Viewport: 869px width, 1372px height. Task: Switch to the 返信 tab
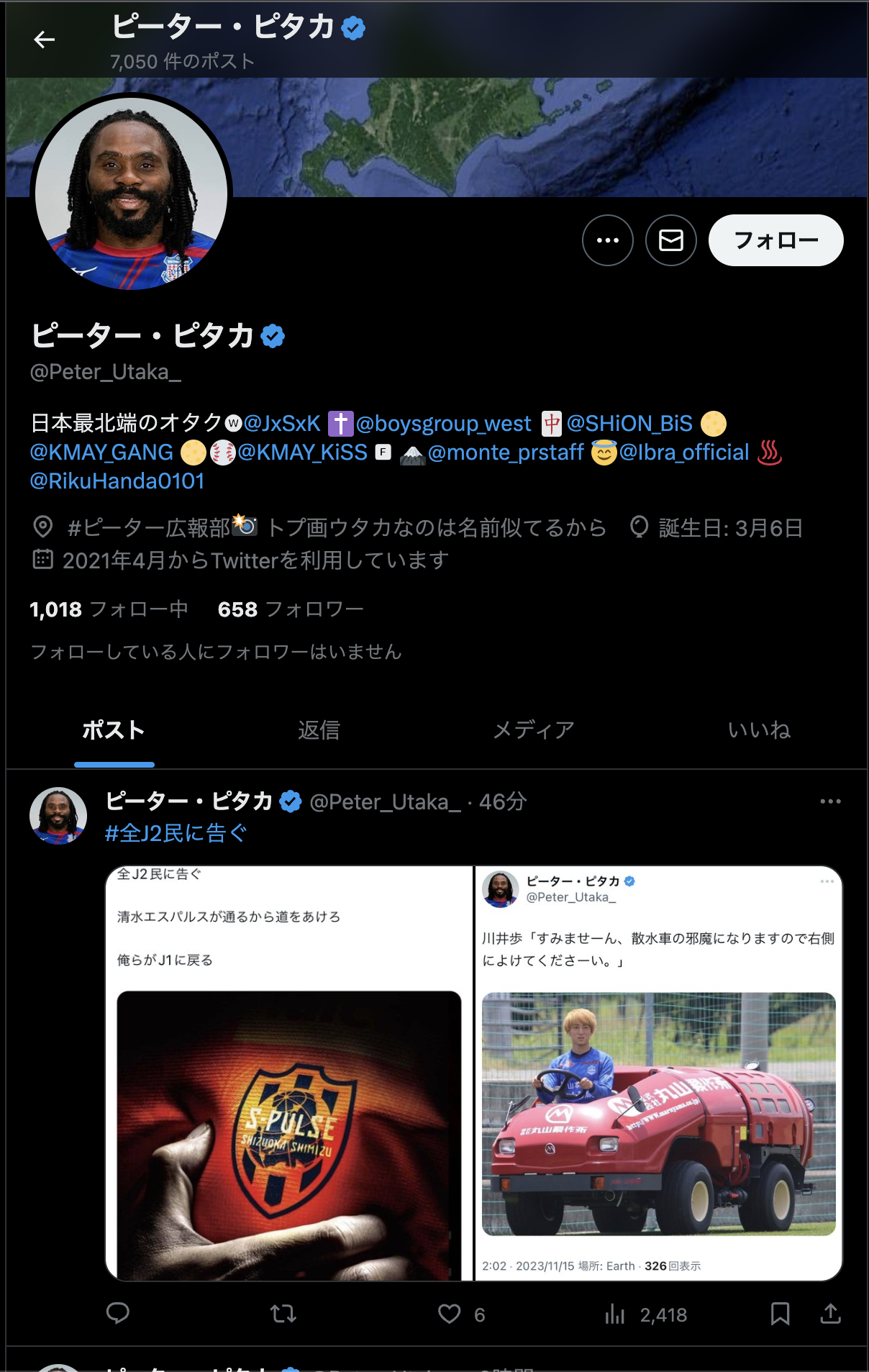tap(319, 730)
